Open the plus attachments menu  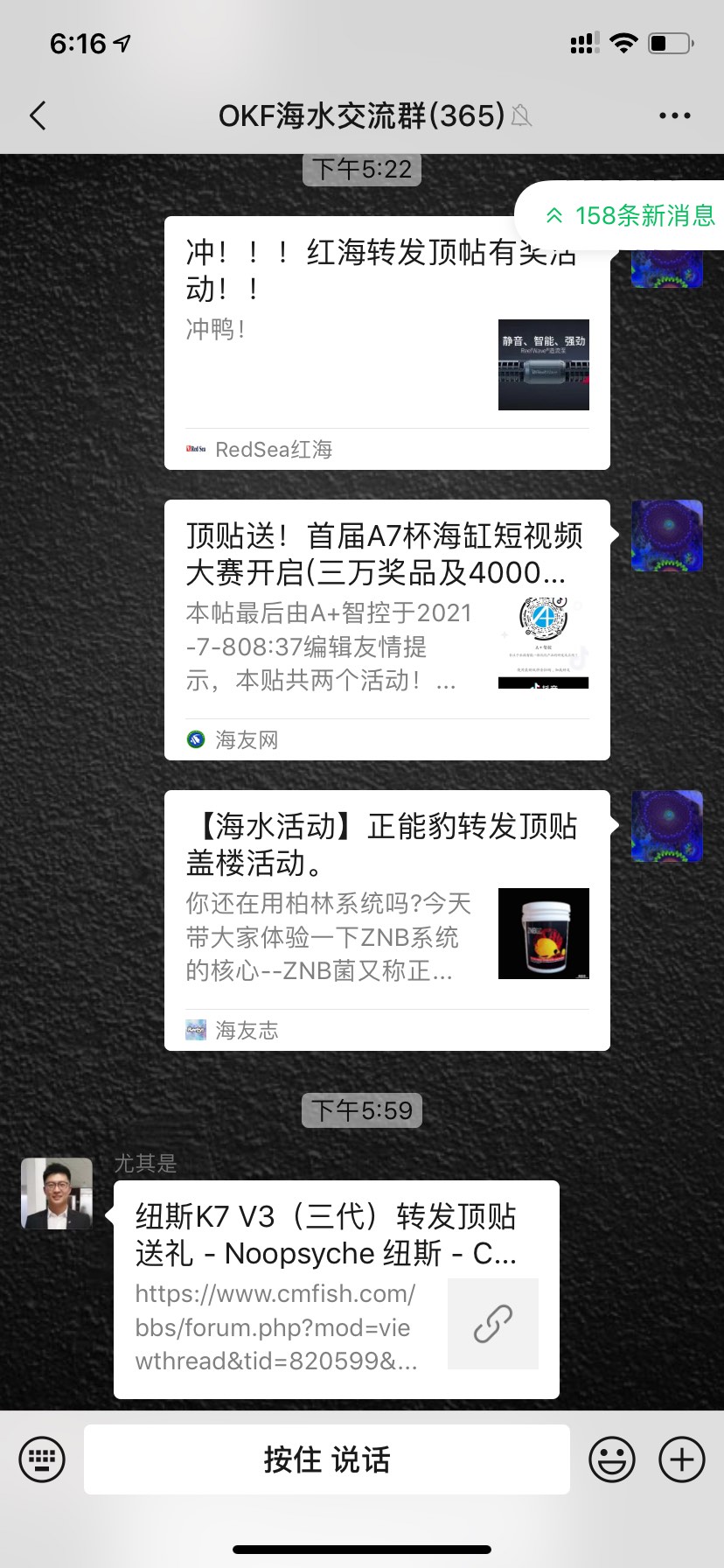tap(682, 1459)
